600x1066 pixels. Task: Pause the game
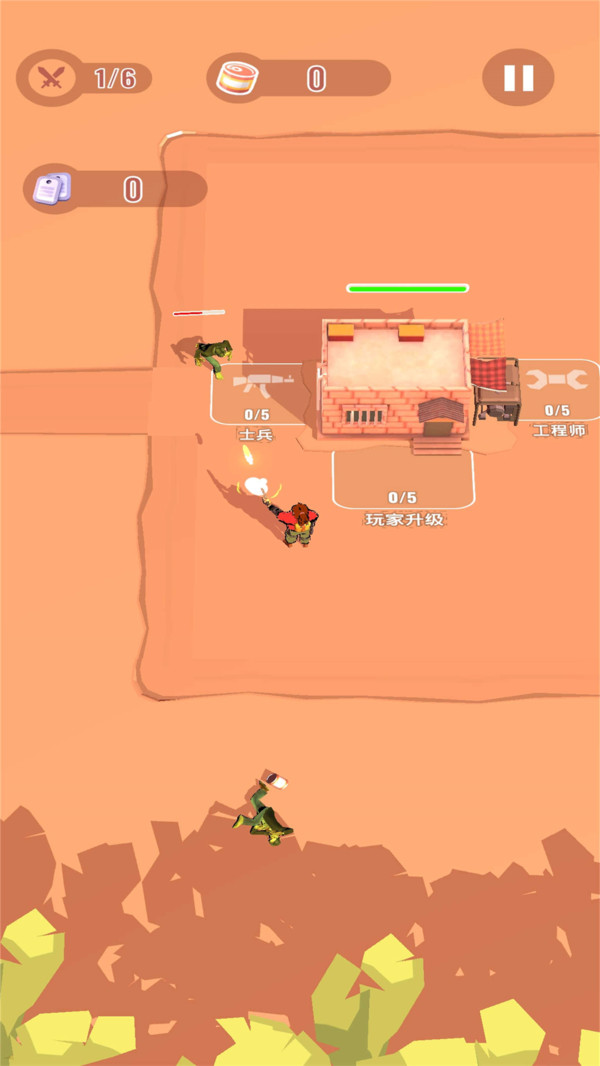tap(518, 78)
